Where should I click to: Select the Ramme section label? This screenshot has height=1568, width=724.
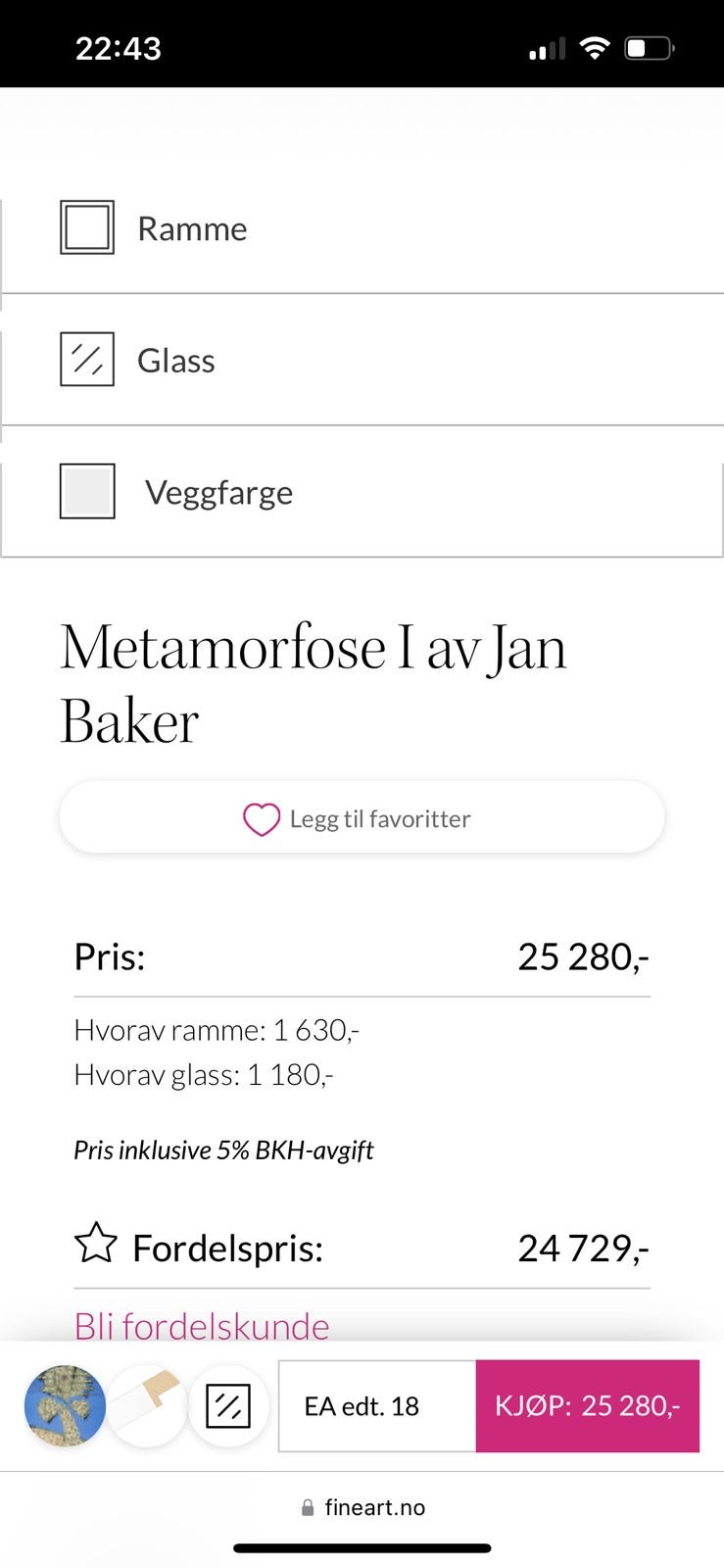pos(192,226)
